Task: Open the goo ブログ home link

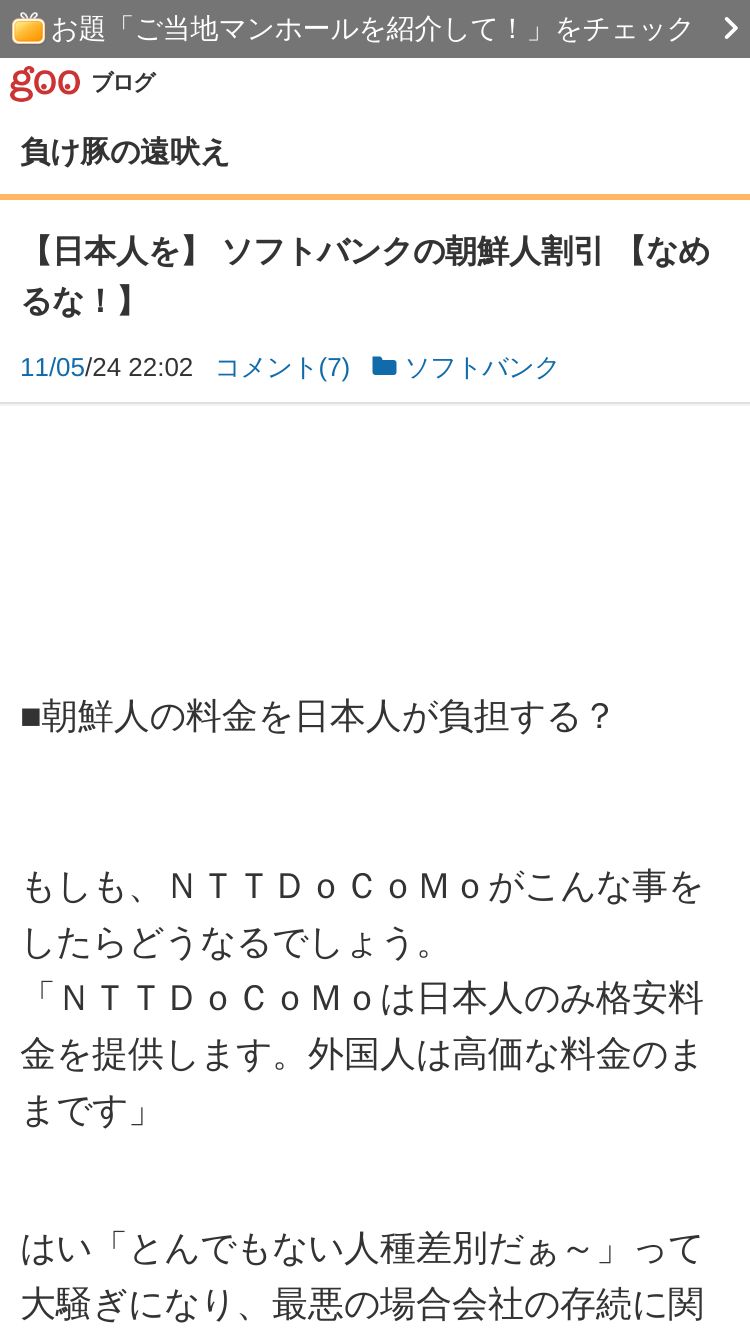Action: pyautogui.click(x=83, y=83)
